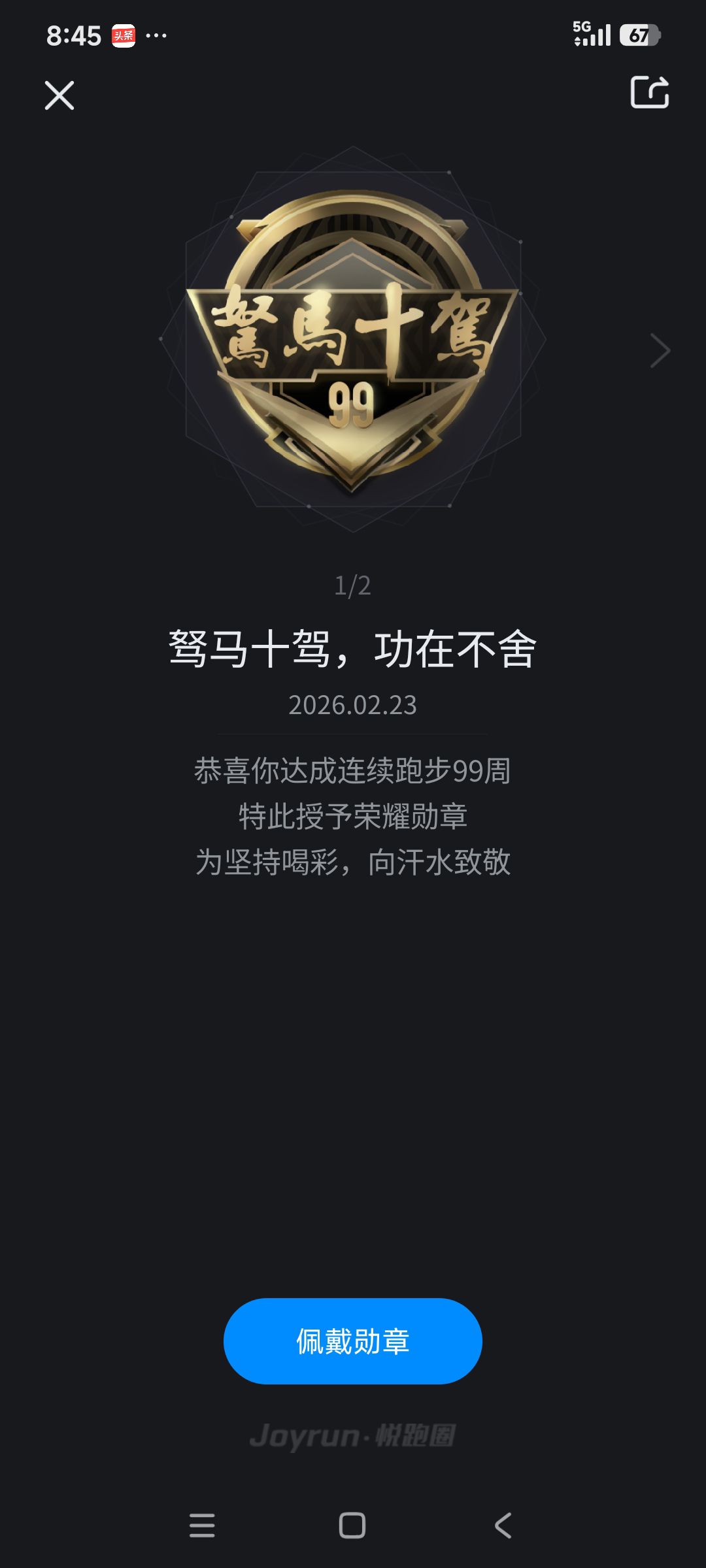Open recent apps from the navigation bar
706x1568 pixels.
click(x=202, y=1526)
